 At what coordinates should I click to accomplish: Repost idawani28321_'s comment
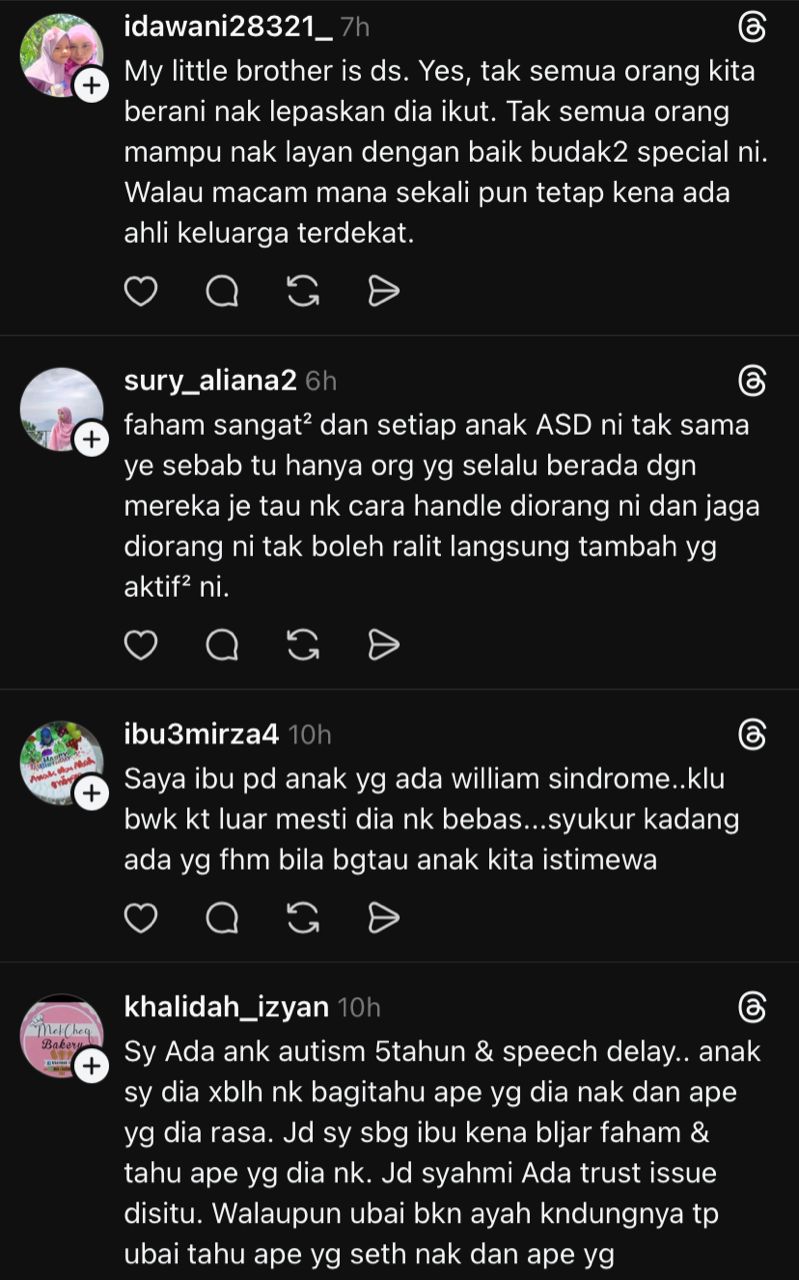[303, 291]
